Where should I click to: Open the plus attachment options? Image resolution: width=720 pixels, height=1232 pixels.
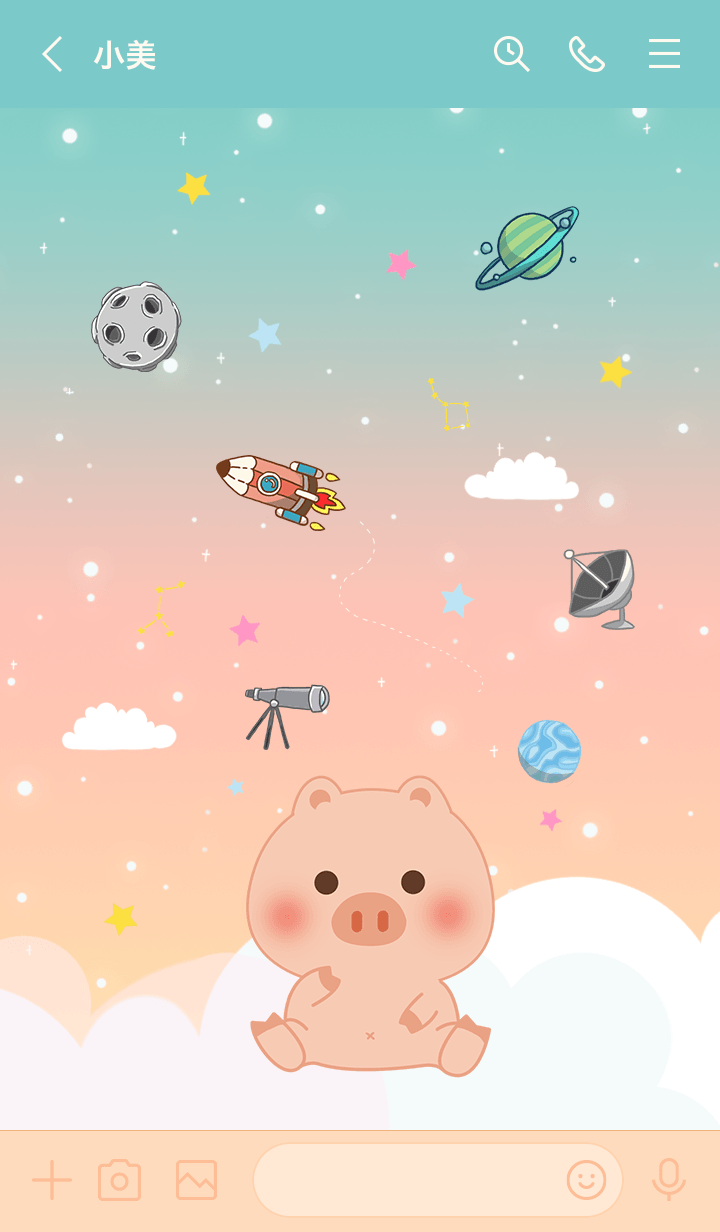(52, 1180)
